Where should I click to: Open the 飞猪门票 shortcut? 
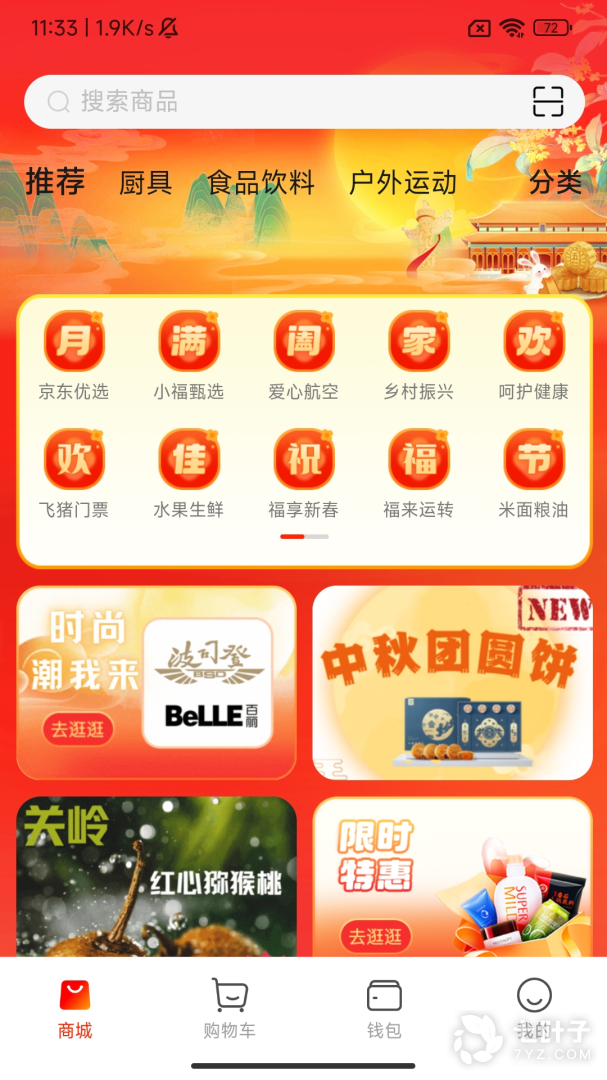74,473
